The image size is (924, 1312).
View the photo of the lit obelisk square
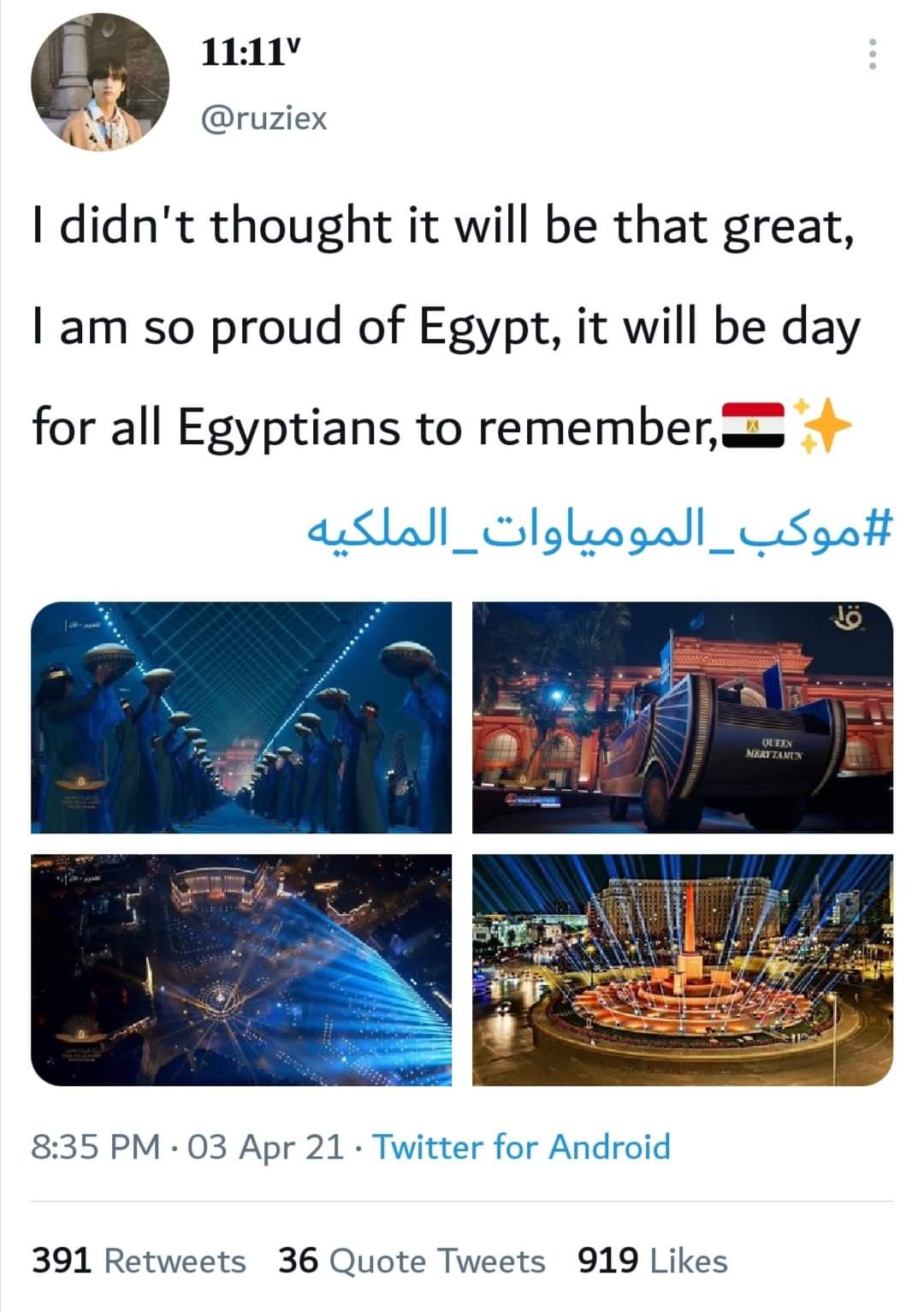(683, 970)
